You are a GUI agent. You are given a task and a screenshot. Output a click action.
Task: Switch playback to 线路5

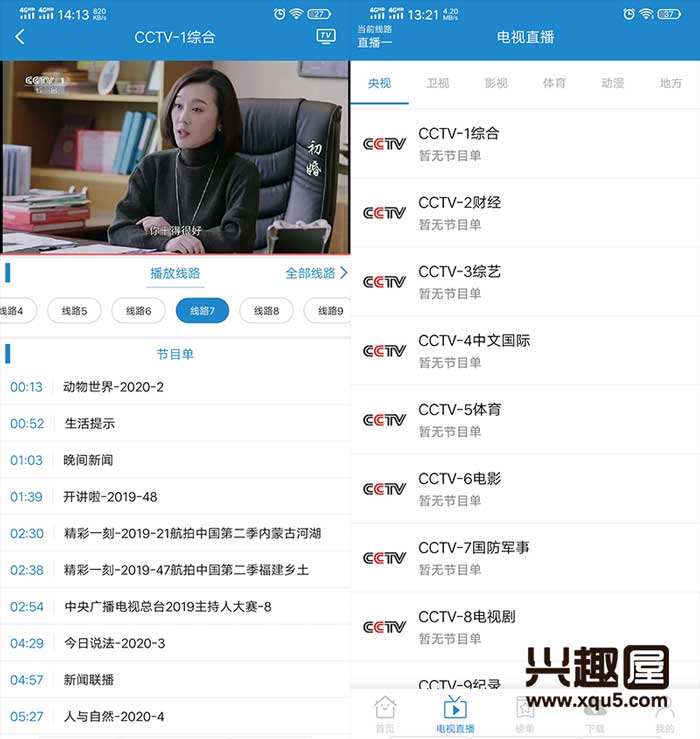click(74, 311)
